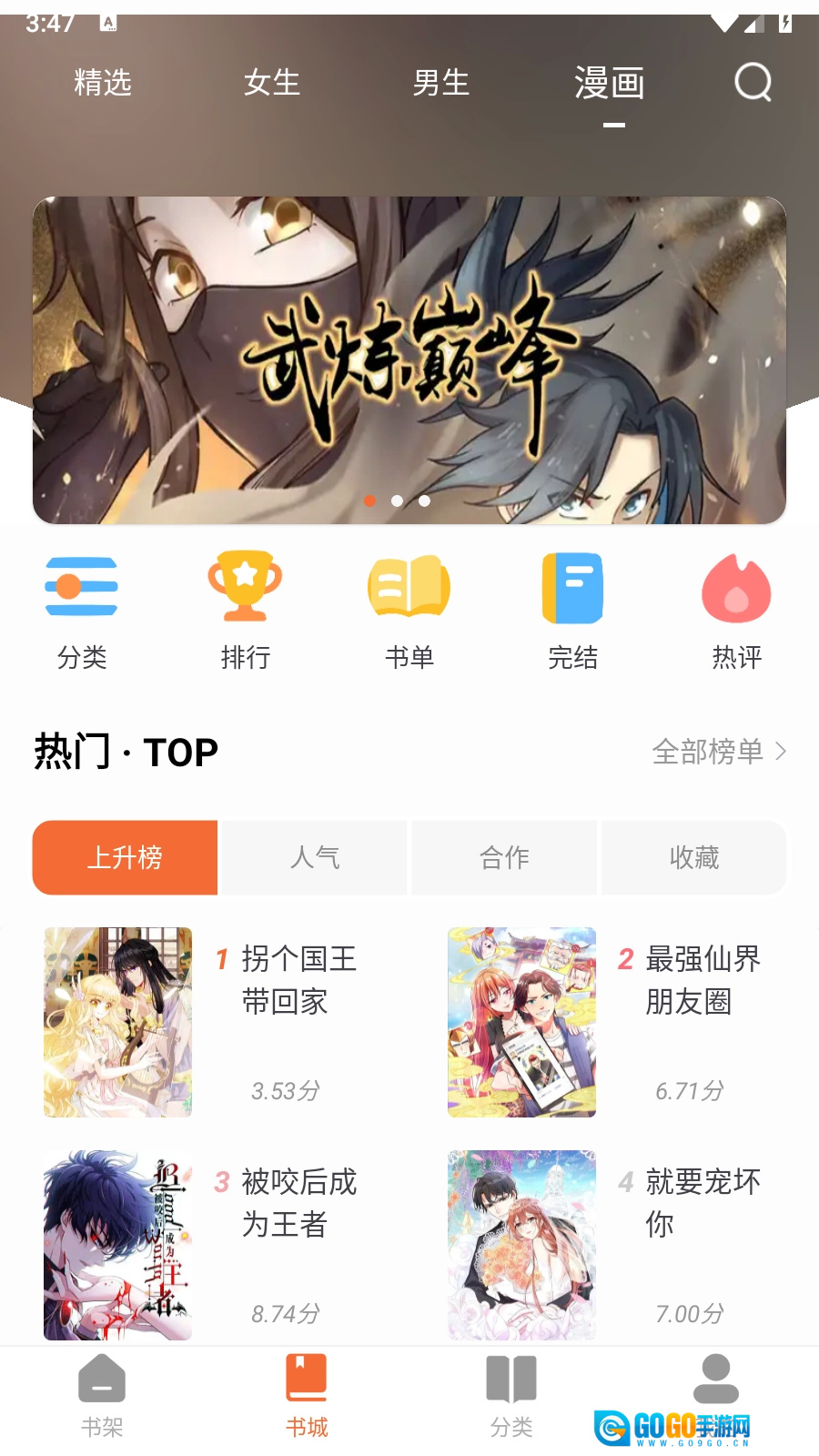This screenshot has height=1456, width=819.
Task: Open the 武炼巅峰 banner
Action: 409,359
